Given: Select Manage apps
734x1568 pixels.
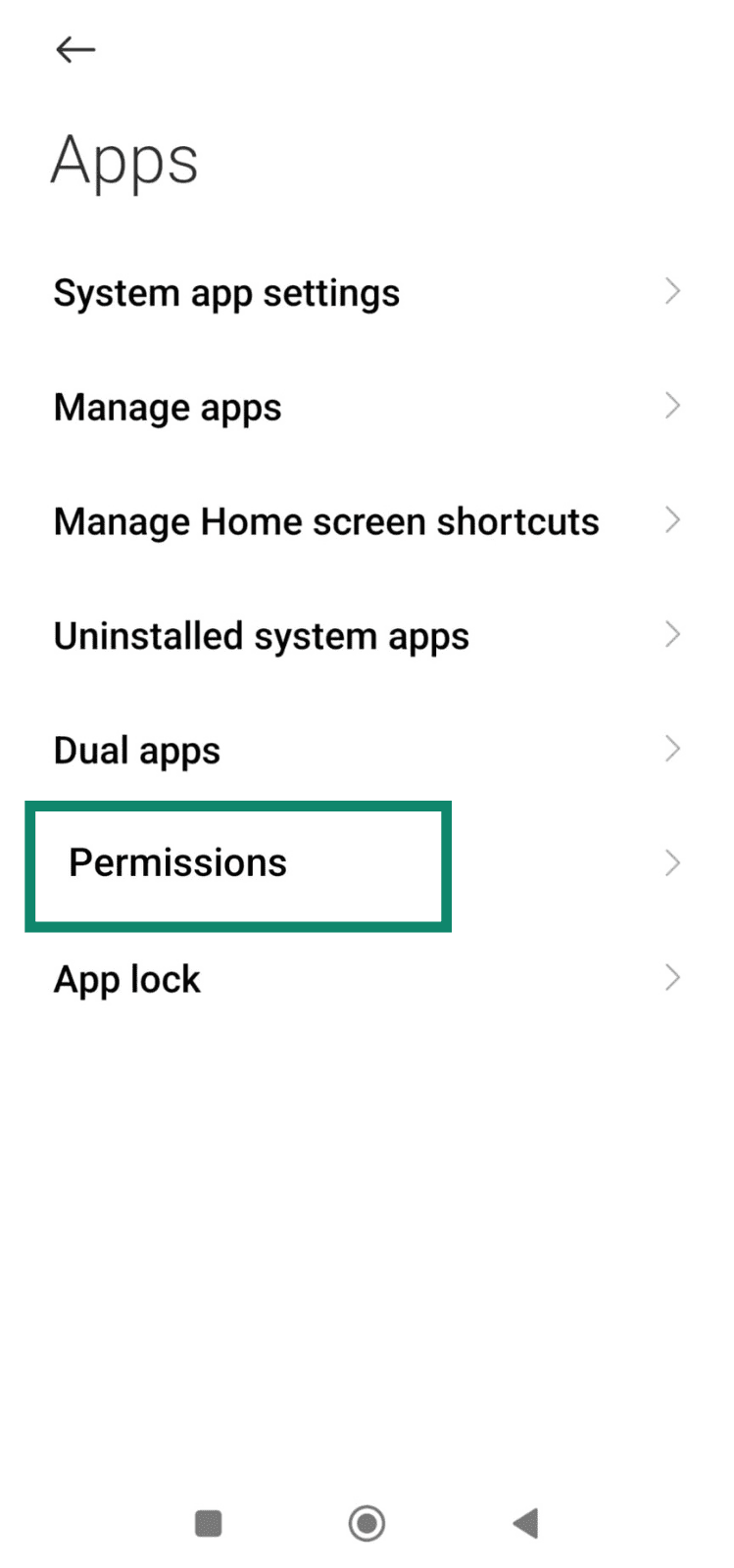Looking at the screenshot, I should (168, 406).
